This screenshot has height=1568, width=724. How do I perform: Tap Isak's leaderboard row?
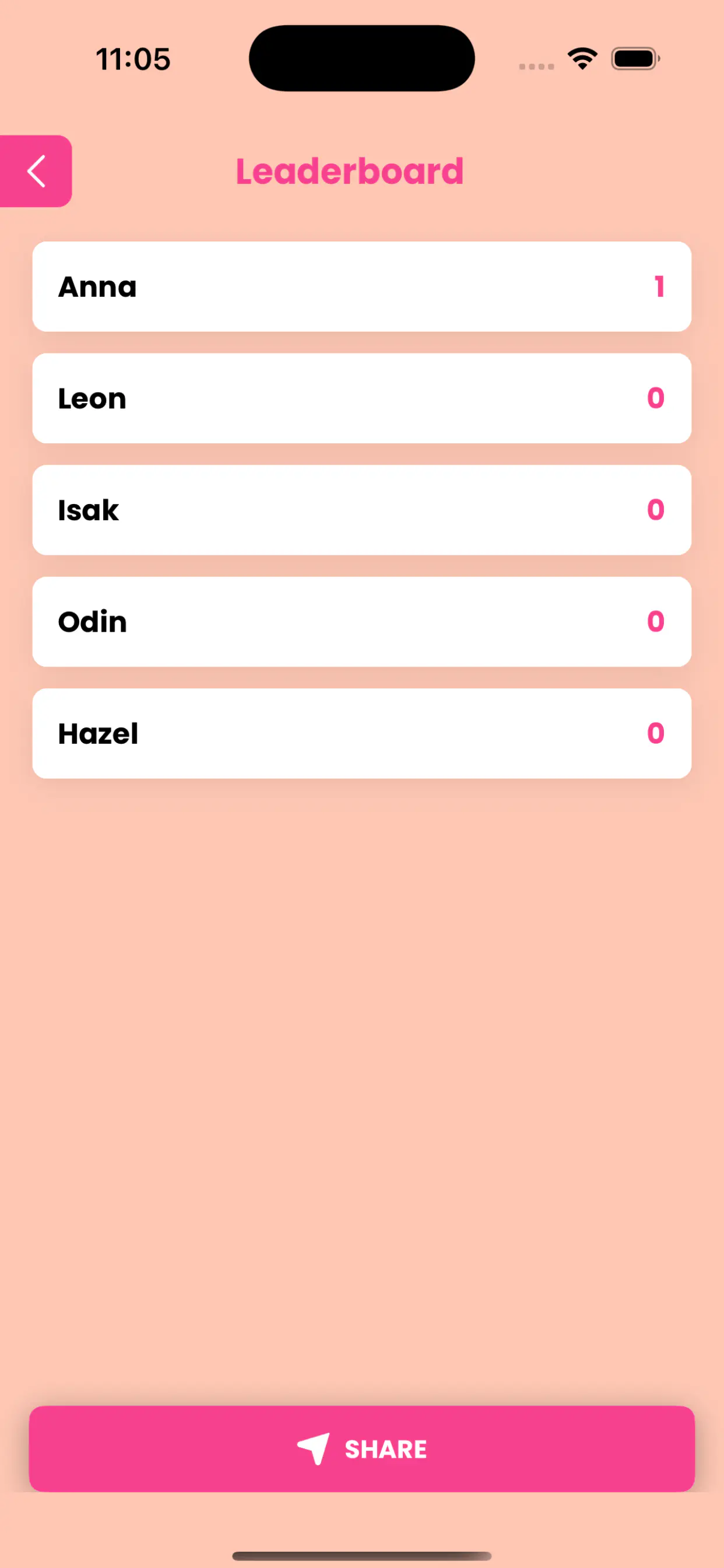361,510
